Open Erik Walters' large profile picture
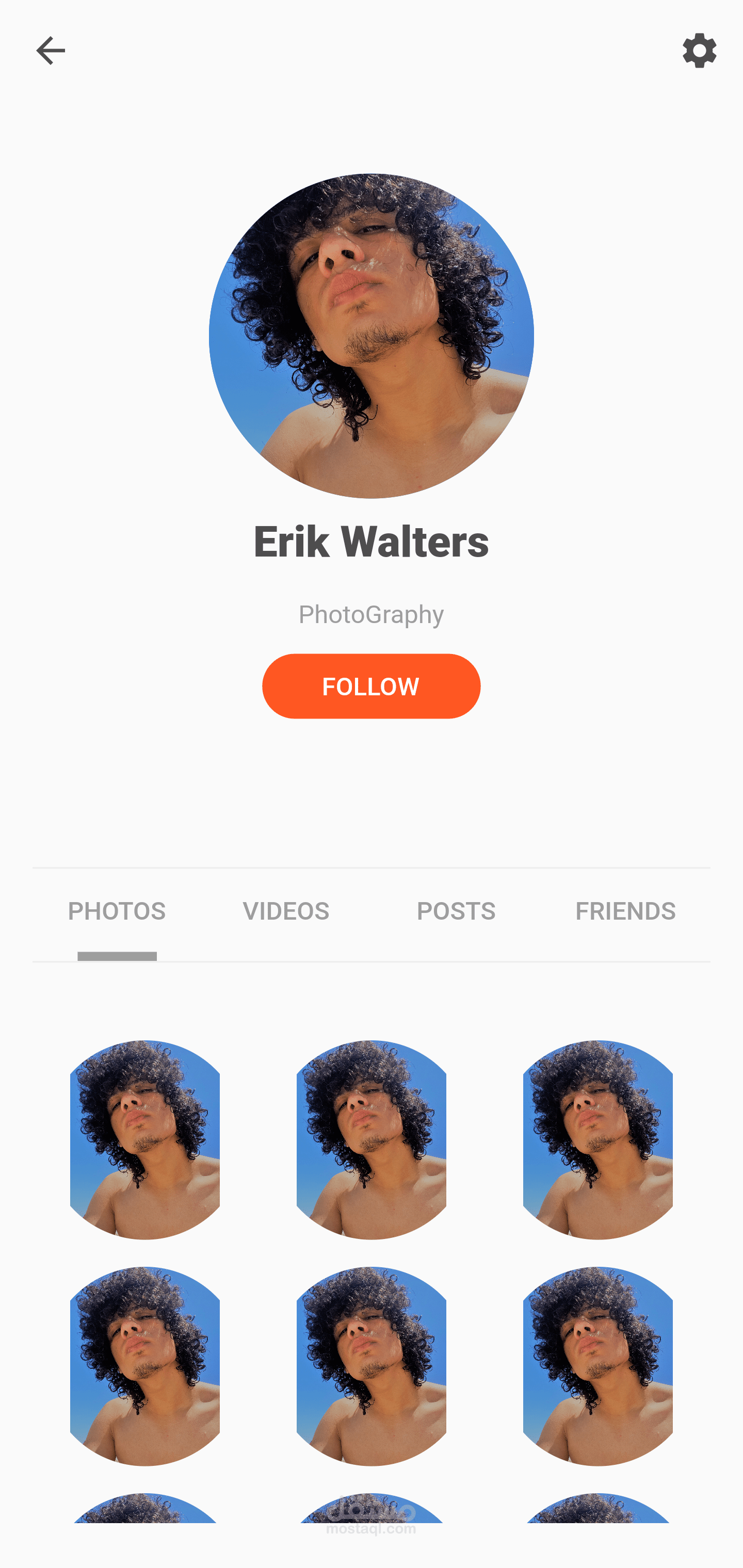This screenshot has height=1568, width=743. point(371,336)
